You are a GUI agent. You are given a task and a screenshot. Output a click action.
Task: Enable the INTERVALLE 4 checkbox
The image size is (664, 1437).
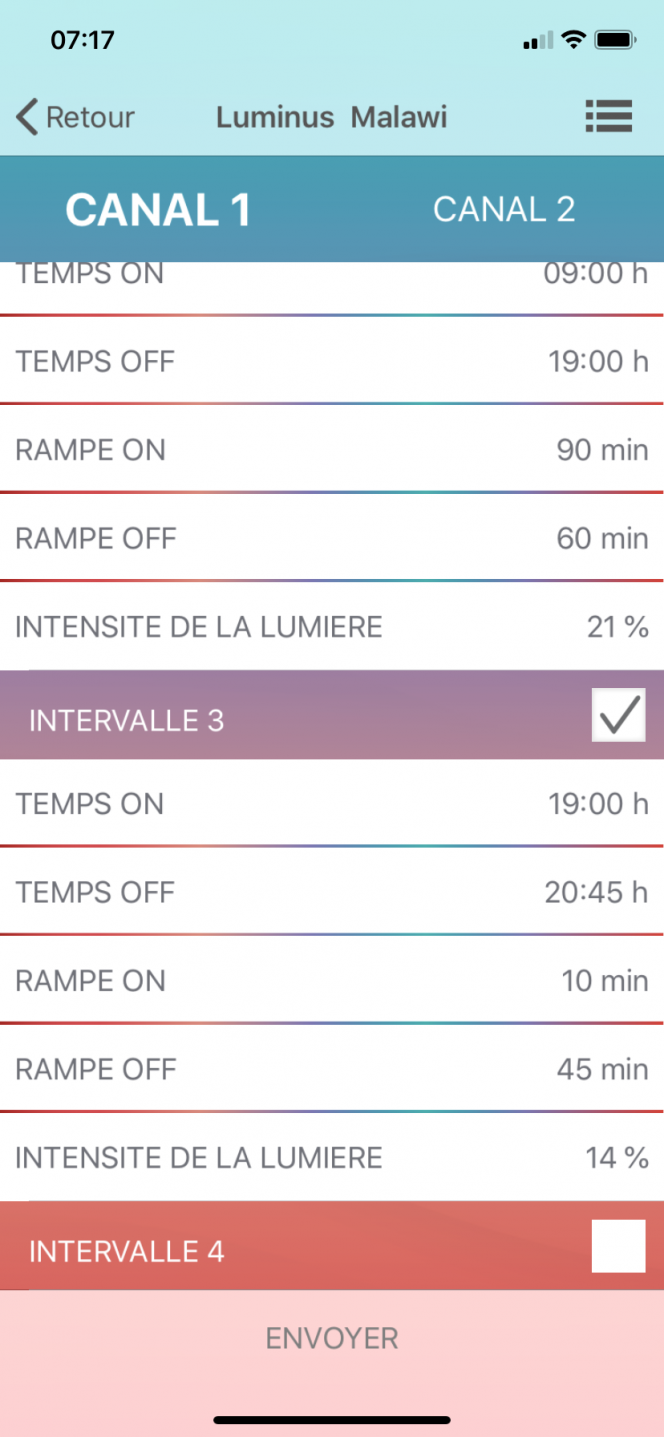pyautogui.click(x=618, y=1246)
